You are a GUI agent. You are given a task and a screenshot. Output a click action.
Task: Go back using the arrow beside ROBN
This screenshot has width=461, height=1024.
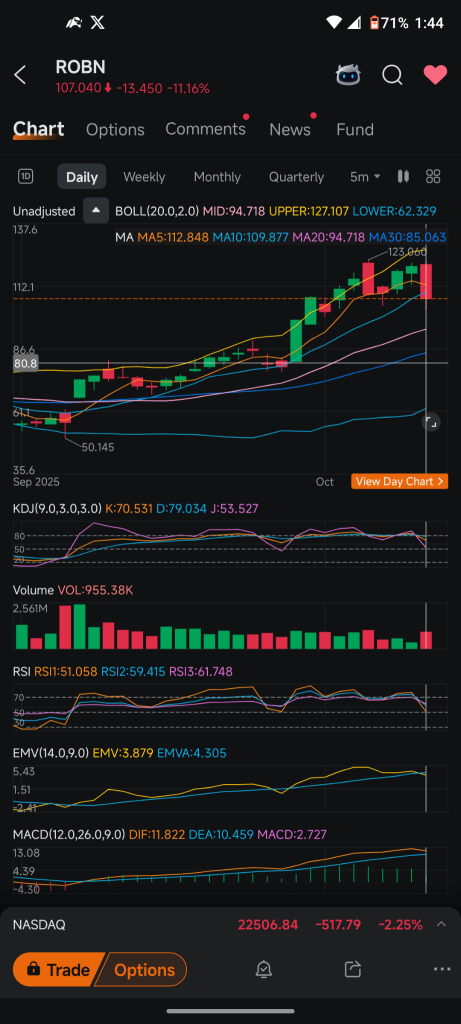[x=20, y=75]
